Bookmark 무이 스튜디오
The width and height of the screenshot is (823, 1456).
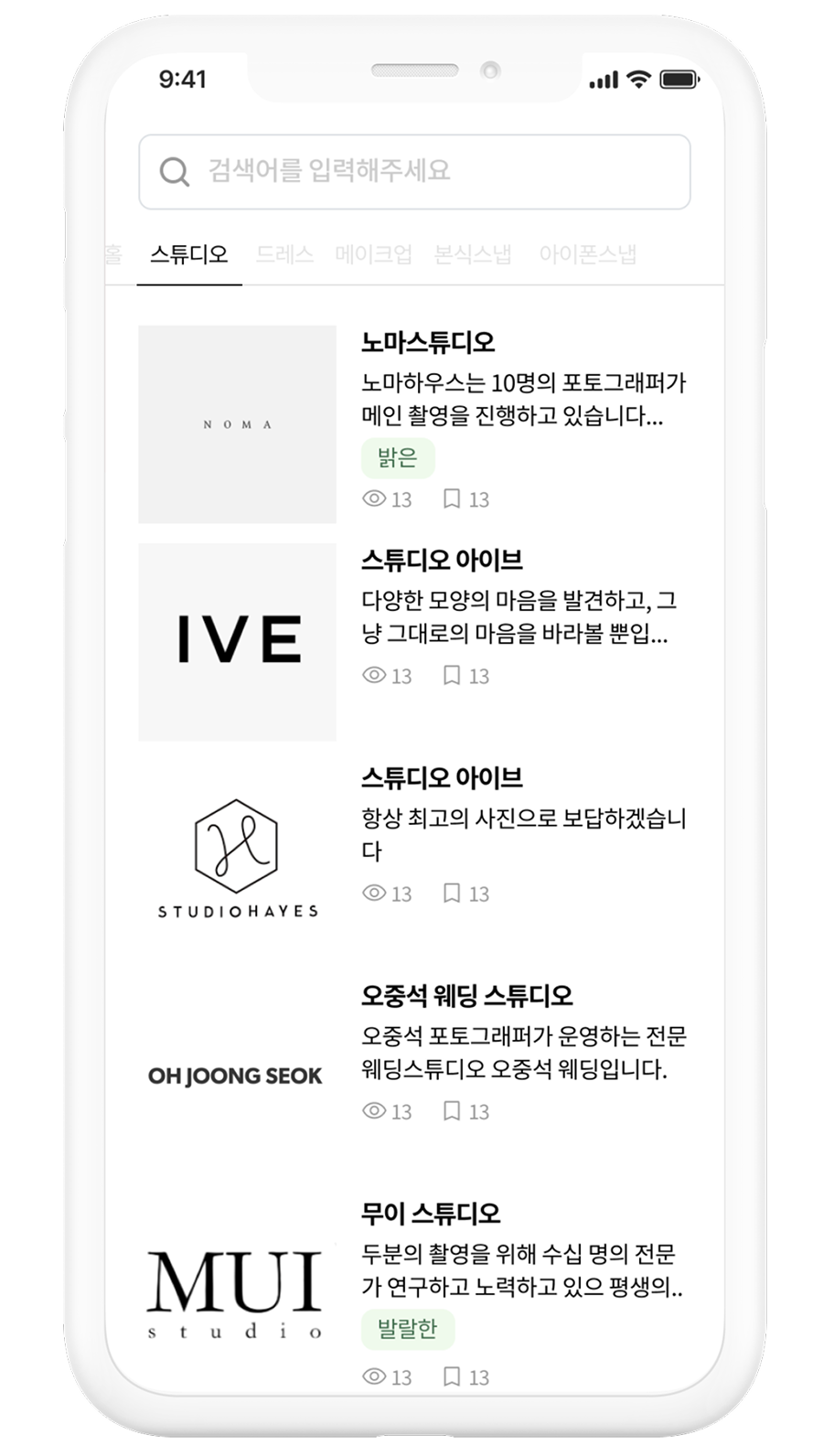click(x=452, y=1376)
